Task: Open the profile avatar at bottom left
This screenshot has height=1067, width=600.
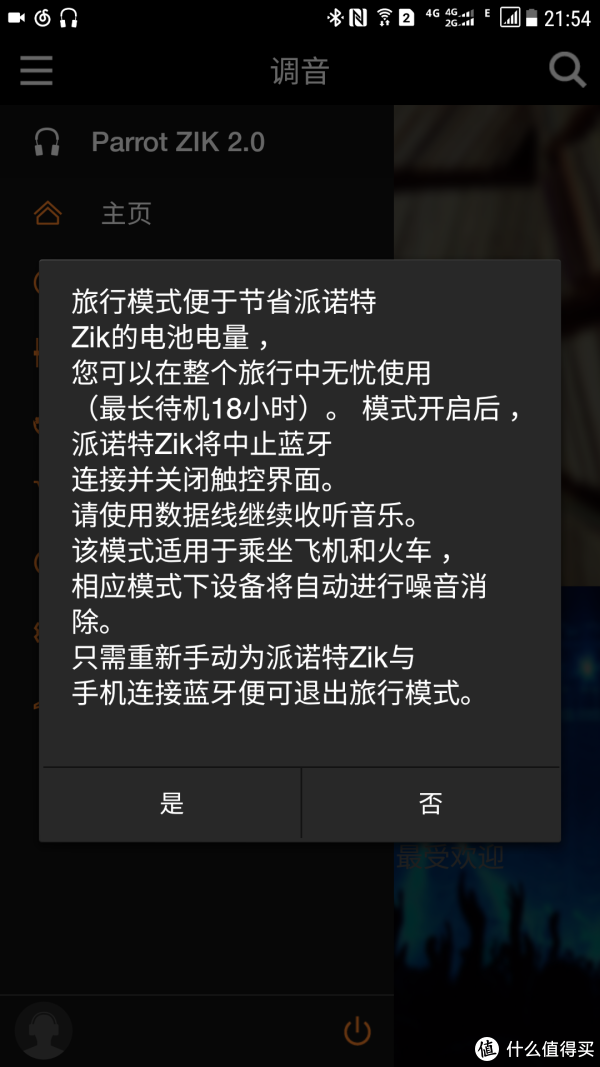Action: [44, 1030]
